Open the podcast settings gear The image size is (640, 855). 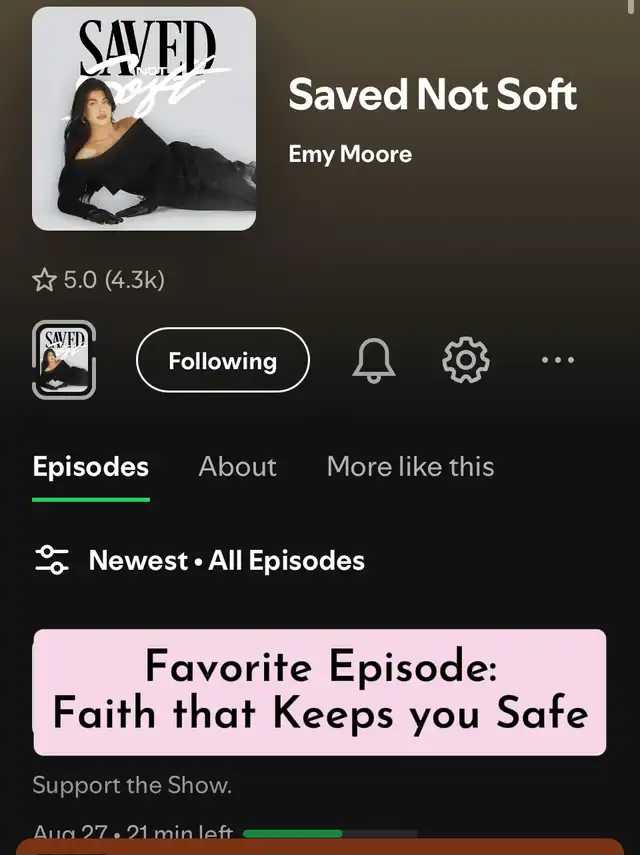tap(465, 360)
